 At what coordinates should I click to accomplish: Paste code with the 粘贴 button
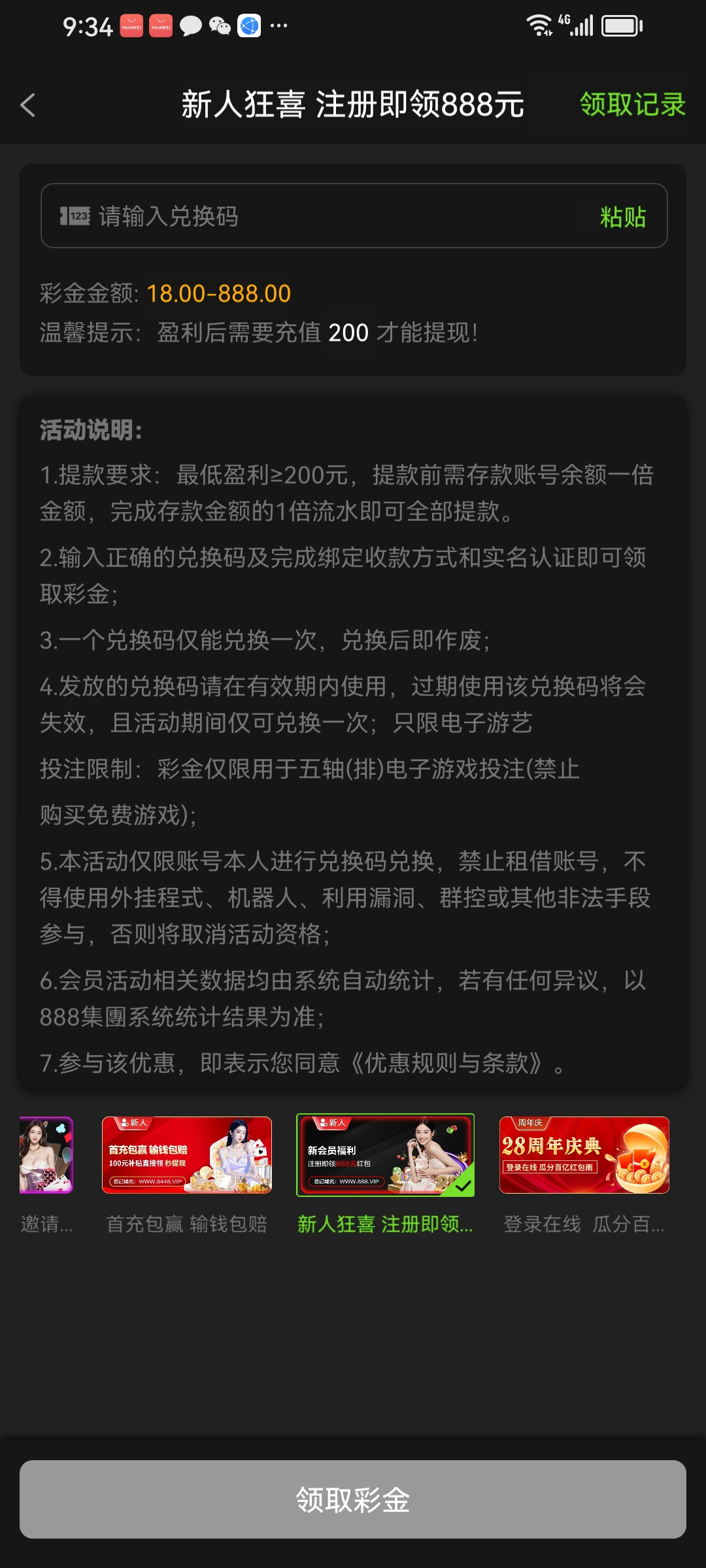pyautogui.click(x=623, y=217)
